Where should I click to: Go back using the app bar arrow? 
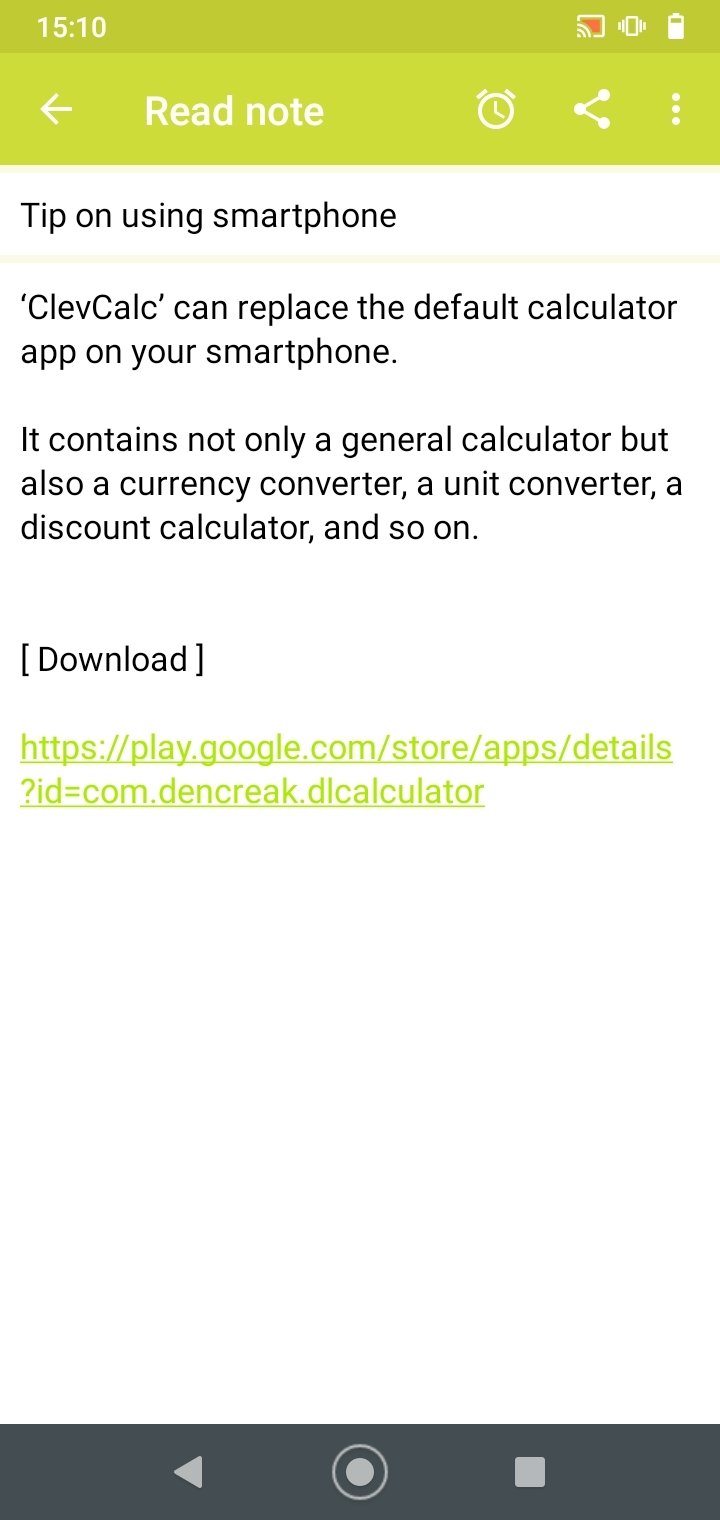(x=56, y=110)
